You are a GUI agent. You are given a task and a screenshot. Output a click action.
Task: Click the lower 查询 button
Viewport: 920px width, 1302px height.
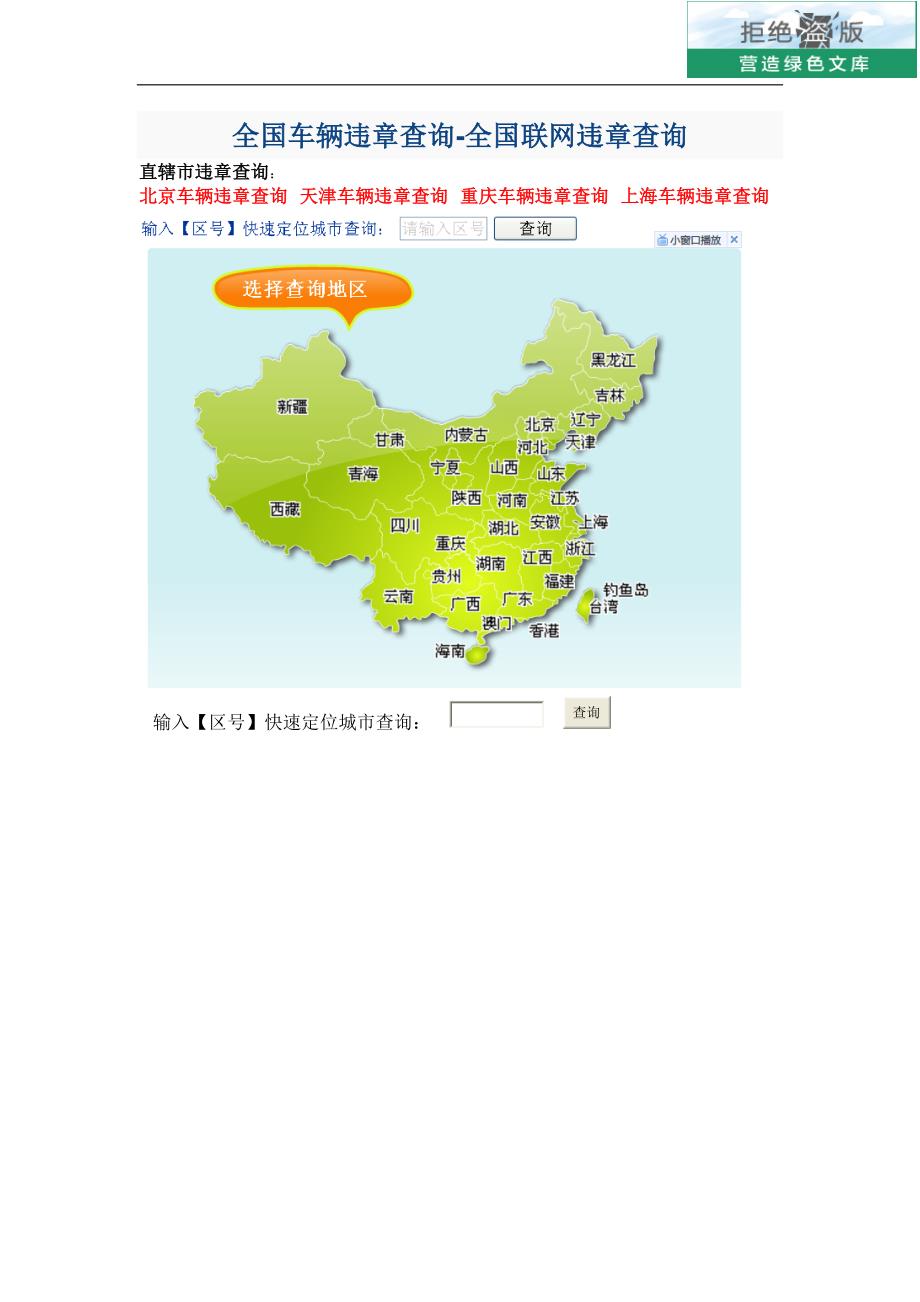[x=587, y=712]
